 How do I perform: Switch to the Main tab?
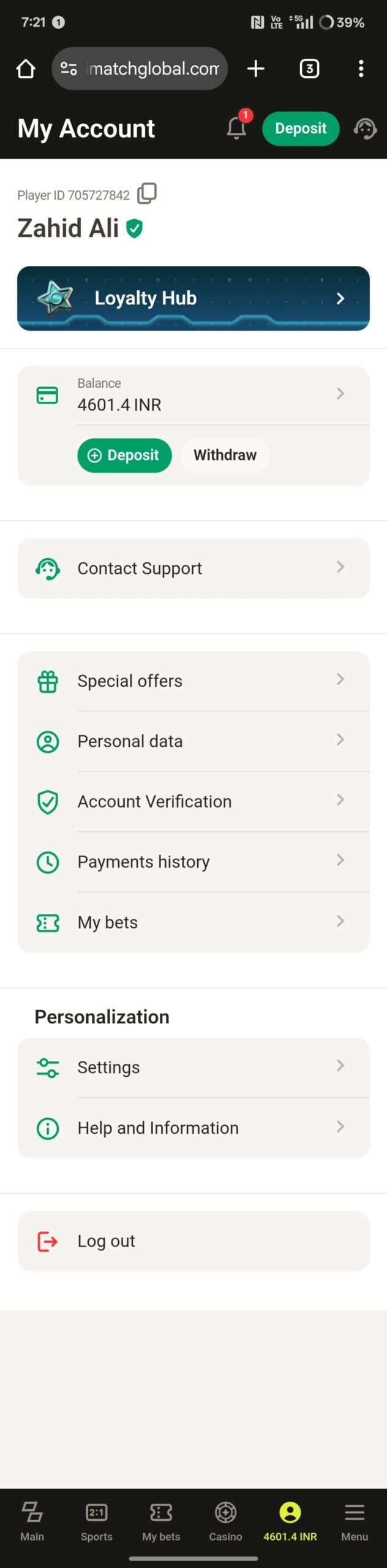(x=32, y=1520)
